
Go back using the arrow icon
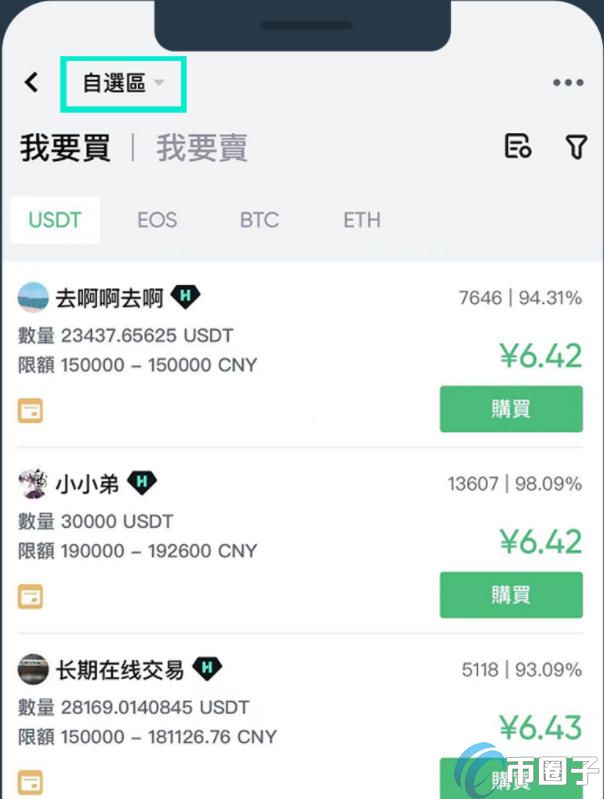point(32,82)
